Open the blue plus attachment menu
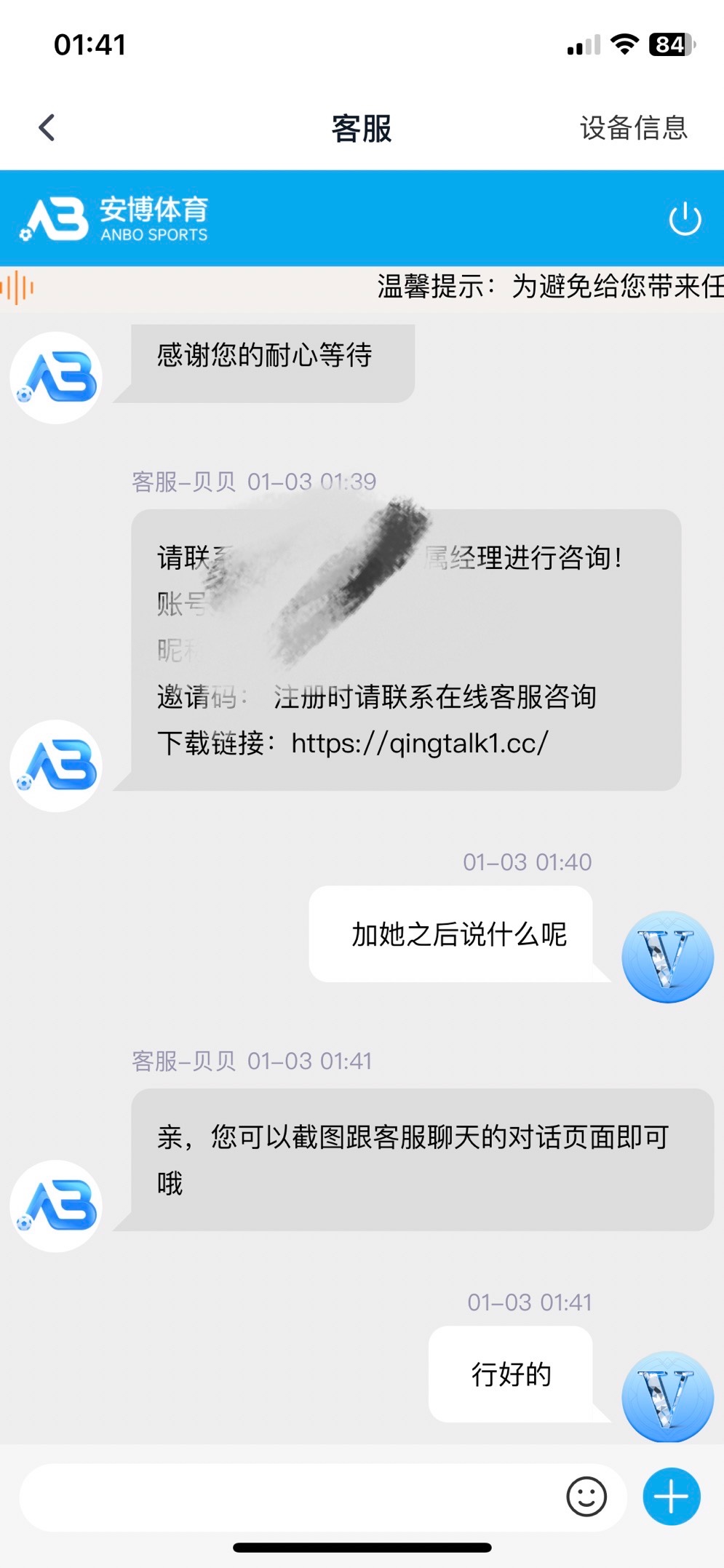The width and height of the screenshot is (724, 1568). pos(671,1497)
